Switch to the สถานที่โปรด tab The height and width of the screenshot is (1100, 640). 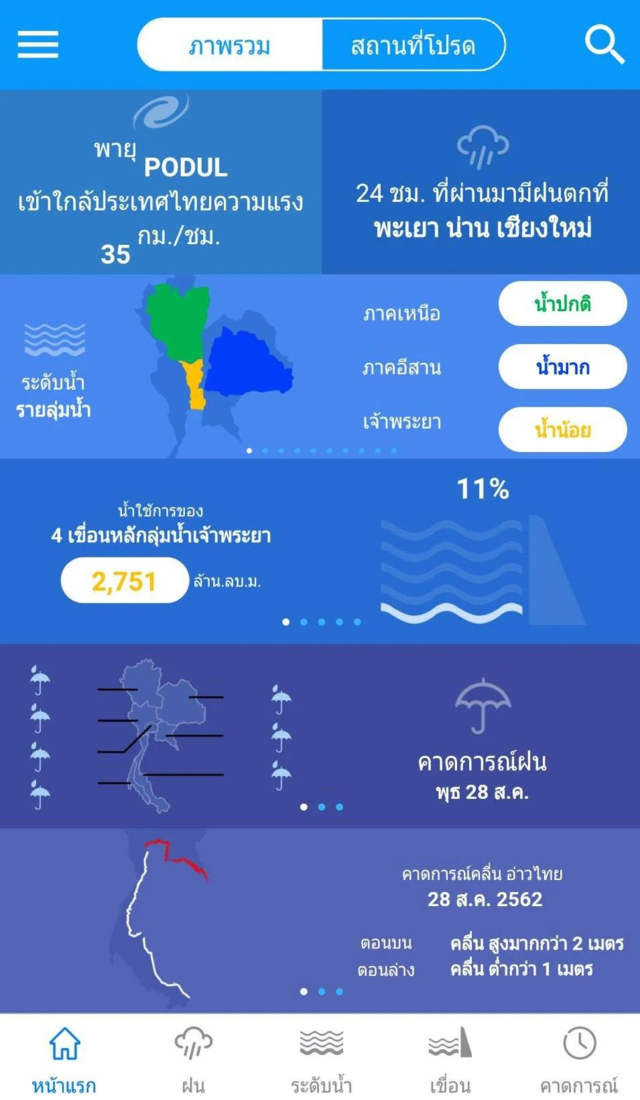tap(413, 45)
